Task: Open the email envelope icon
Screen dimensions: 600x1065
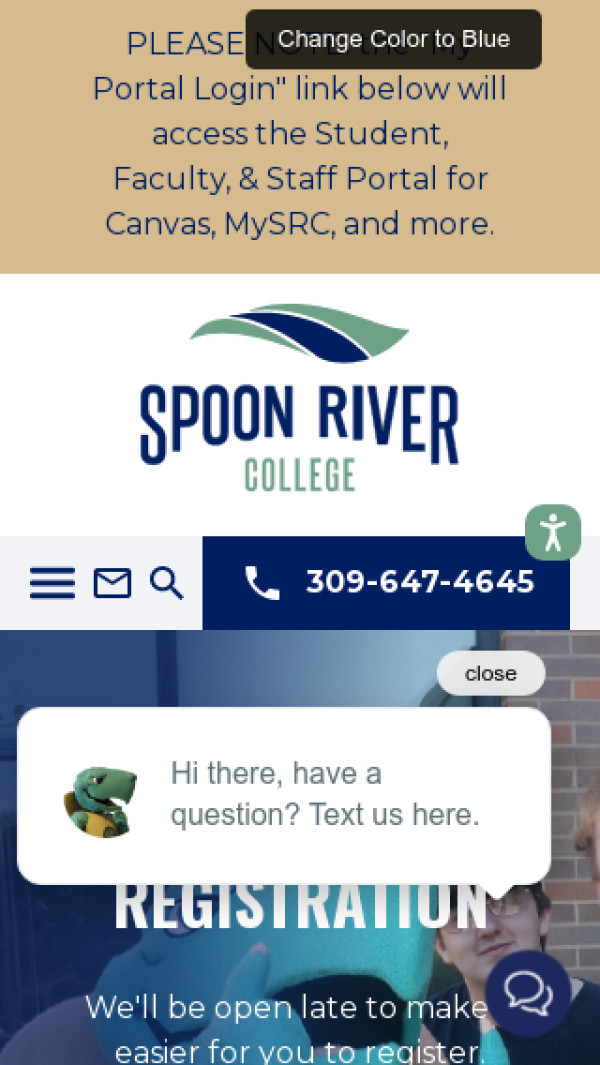Action: click(112, 583)
